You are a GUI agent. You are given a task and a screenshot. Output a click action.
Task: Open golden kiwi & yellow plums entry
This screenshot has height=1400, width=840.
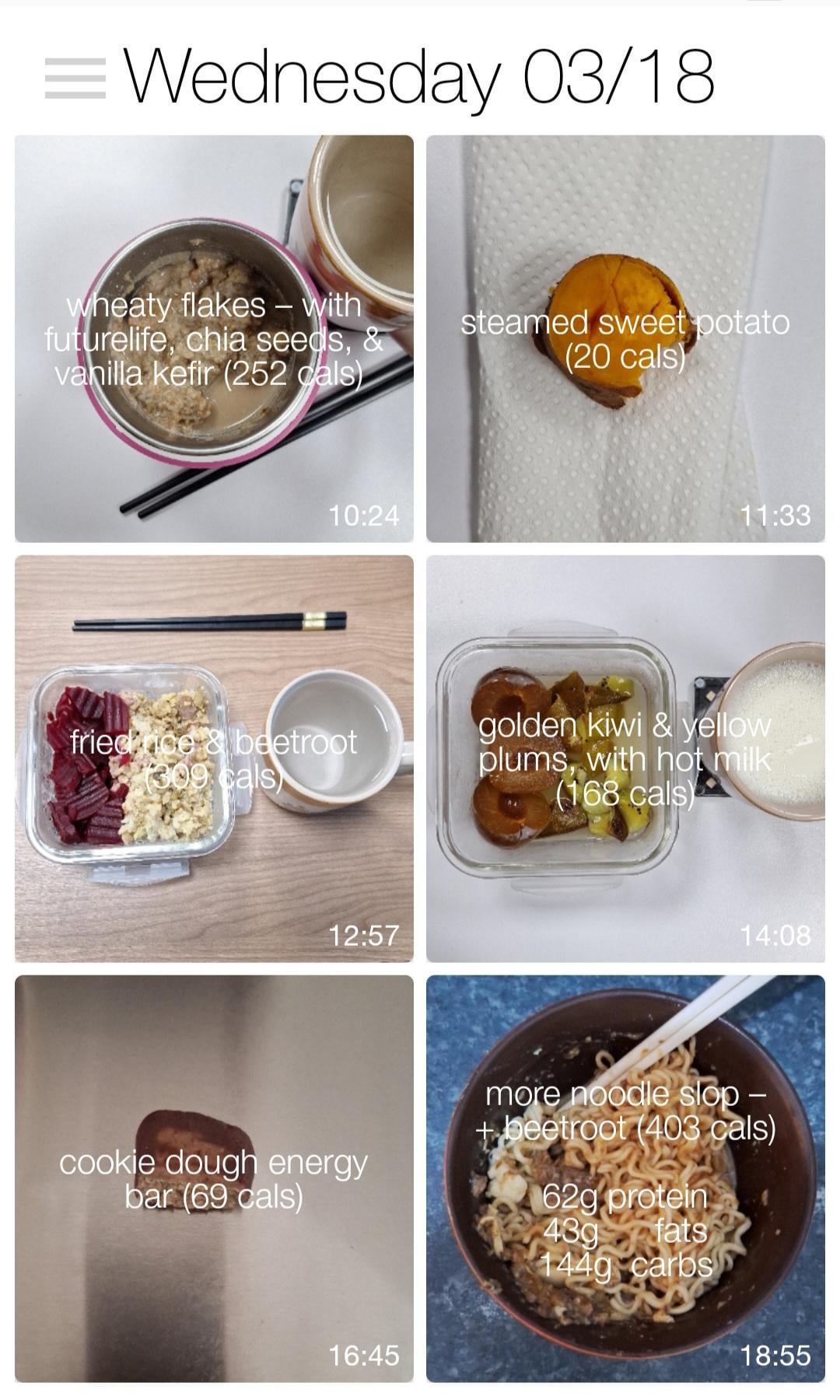625,759
